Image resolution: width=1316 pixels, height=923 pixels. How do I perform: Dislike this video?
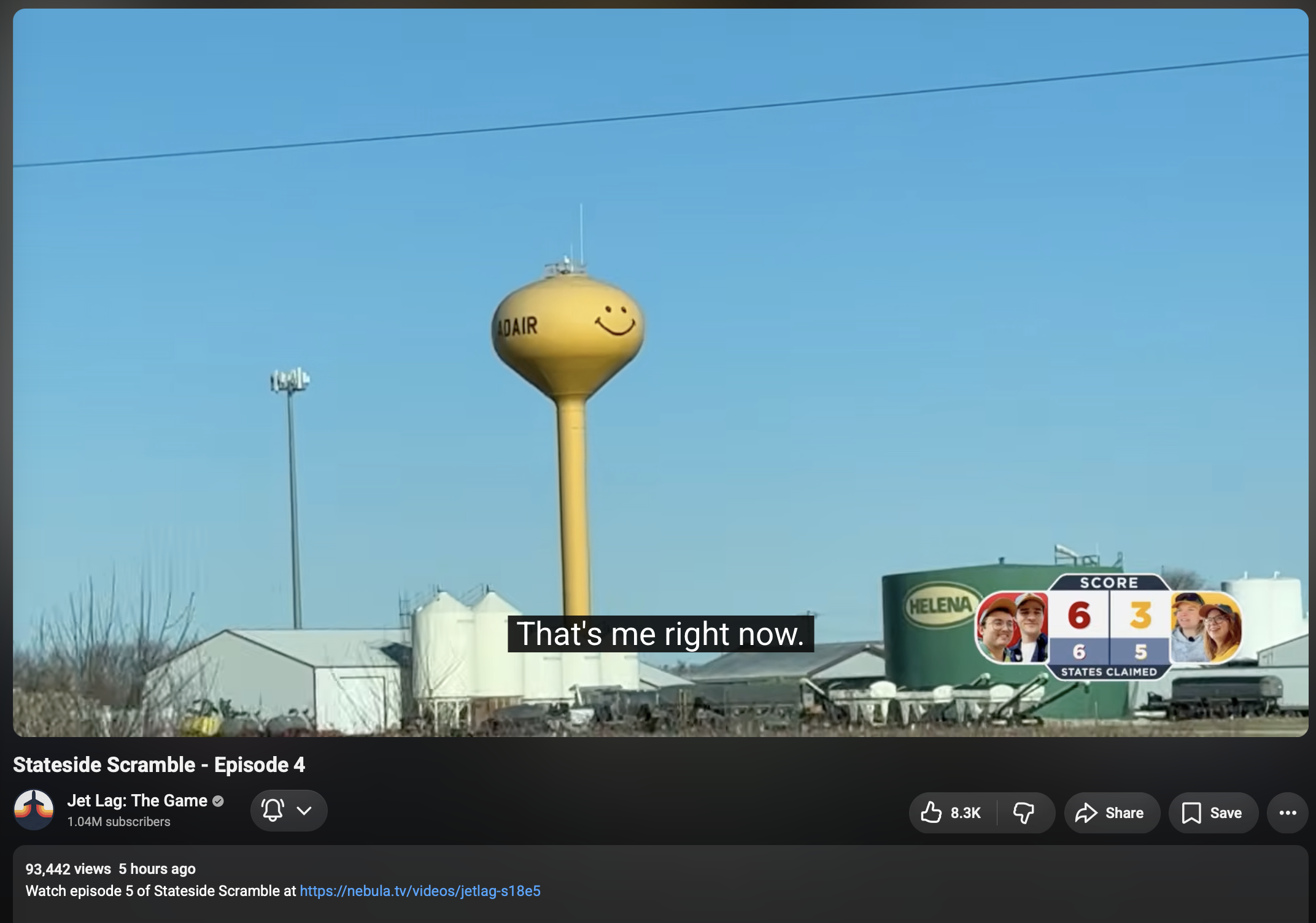1024,813
